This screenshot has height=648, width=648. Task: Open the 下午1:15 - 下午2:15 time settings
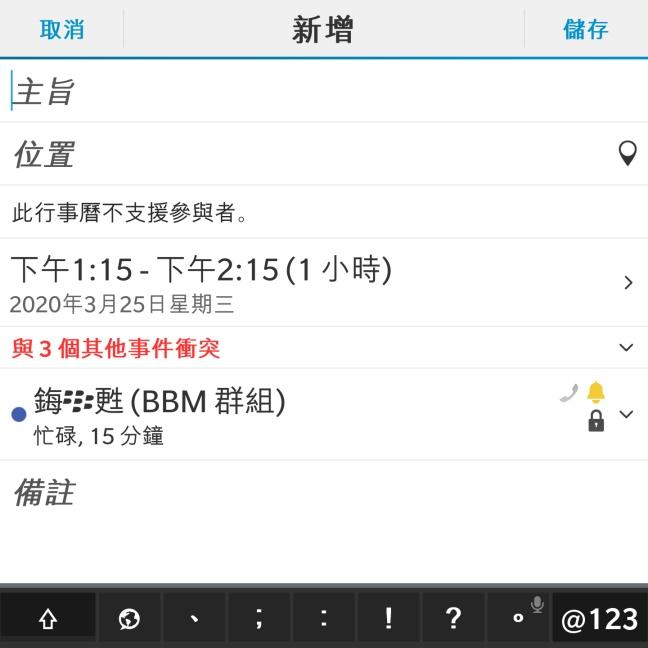(x=320, y=282)
